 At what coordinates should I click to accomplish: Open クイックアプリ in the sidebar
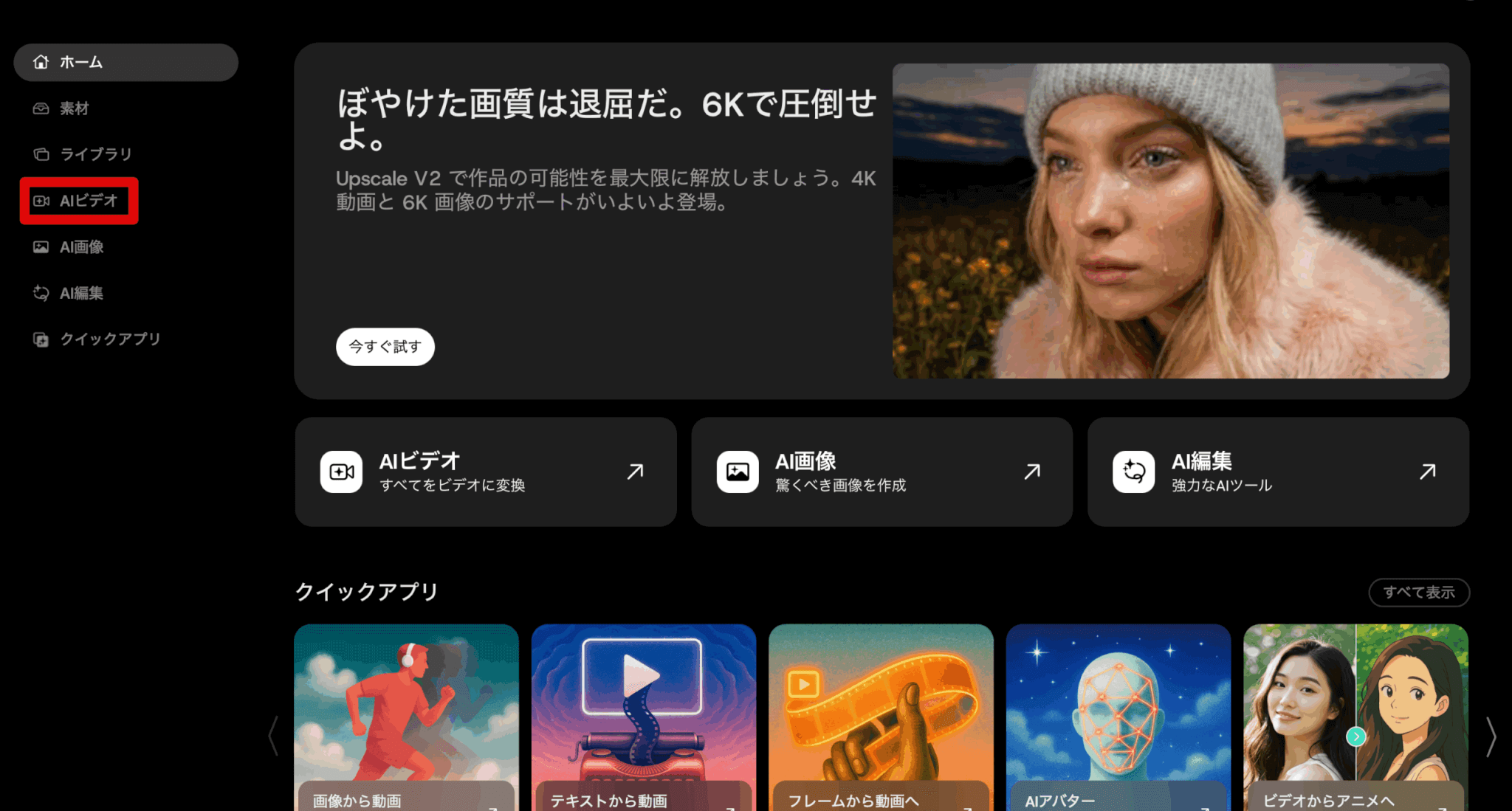click(109, 339)
